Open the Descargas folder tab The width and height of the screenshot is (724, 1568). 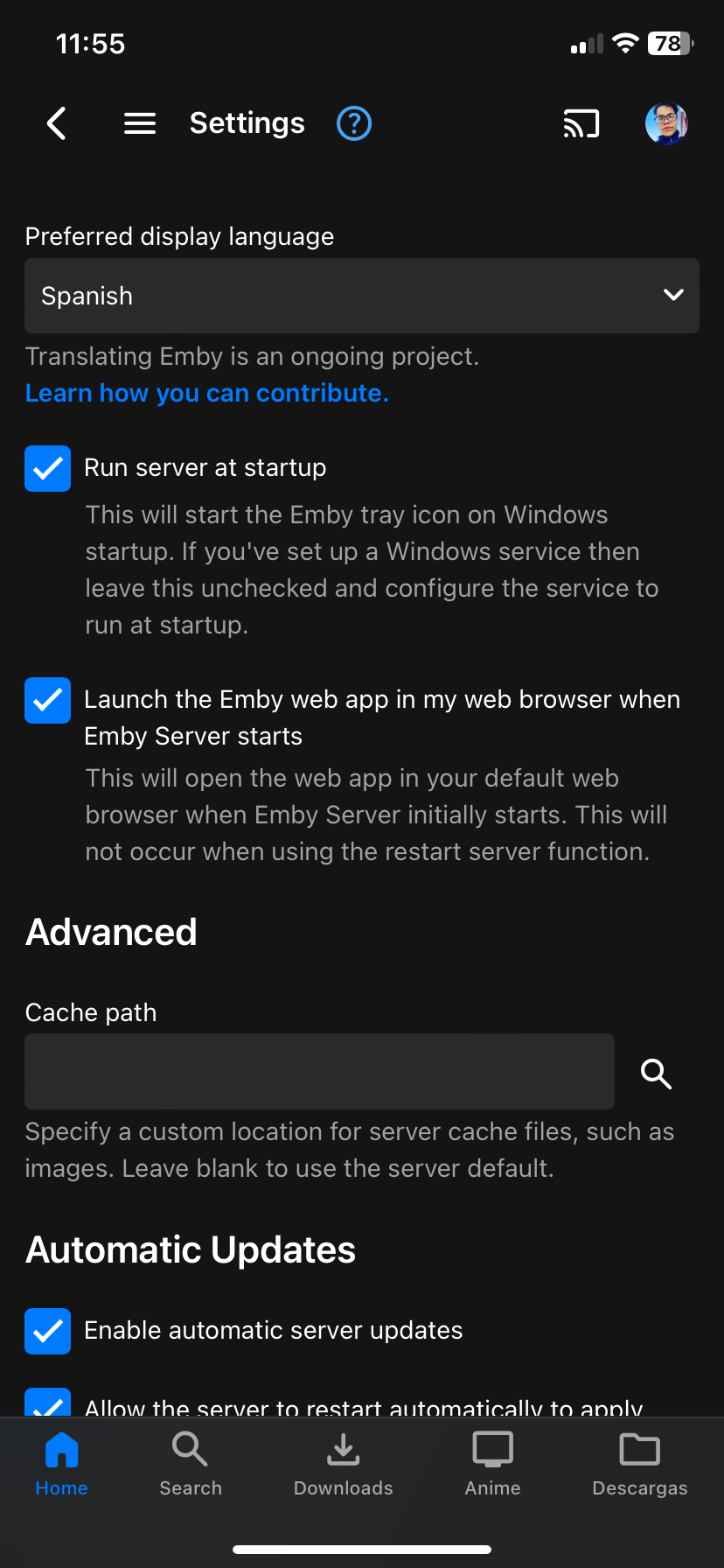coord(640,1463)
